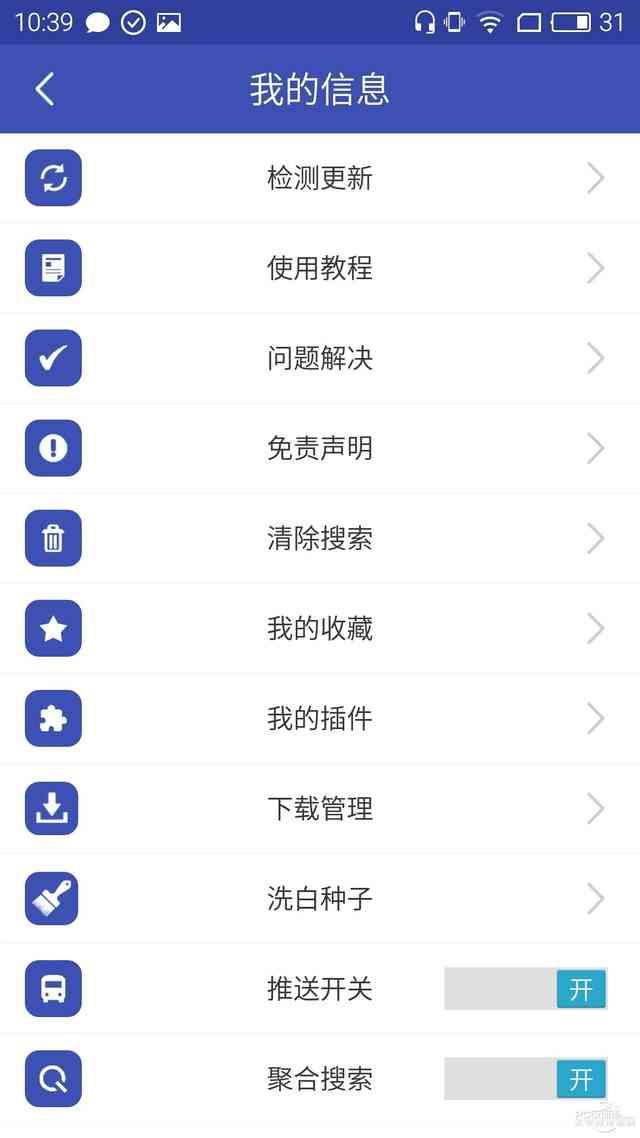View the 免责声明 disclaimer
This screenshot has width=640, height=1138.
click(320, 448)
